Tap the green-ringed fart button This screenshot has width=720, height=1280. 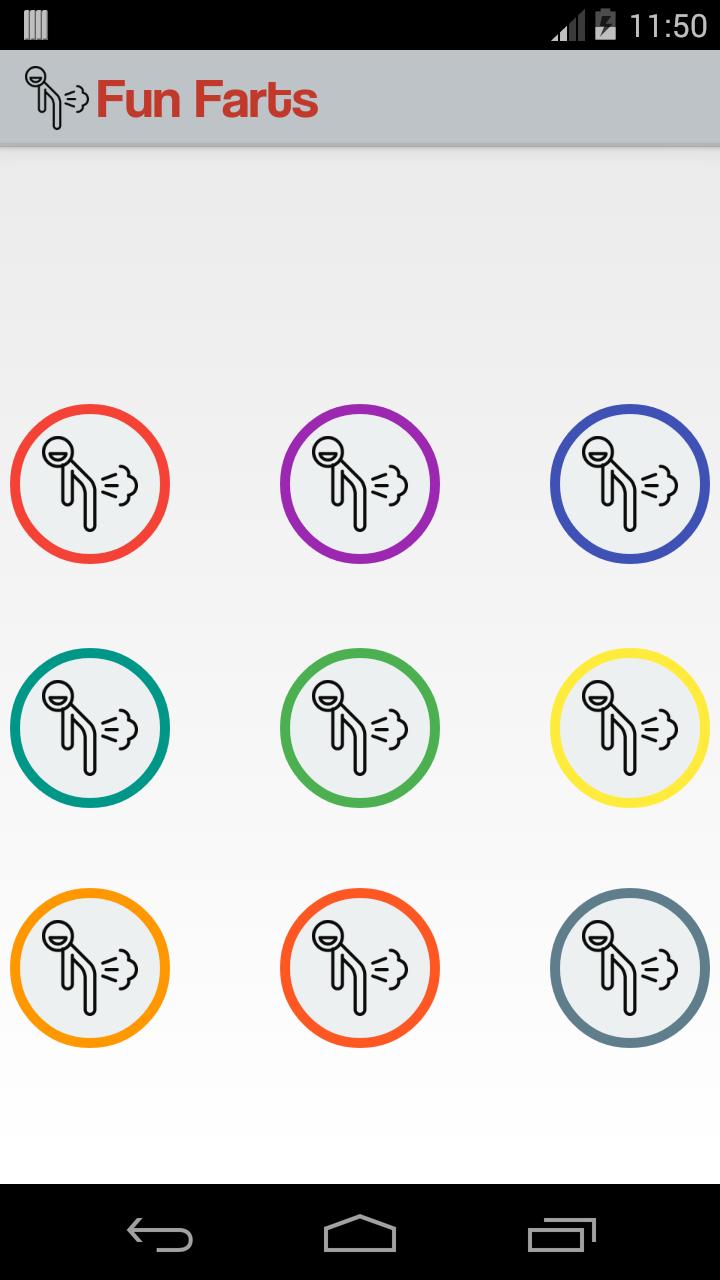pyautogui.click(x=360, y=728)
